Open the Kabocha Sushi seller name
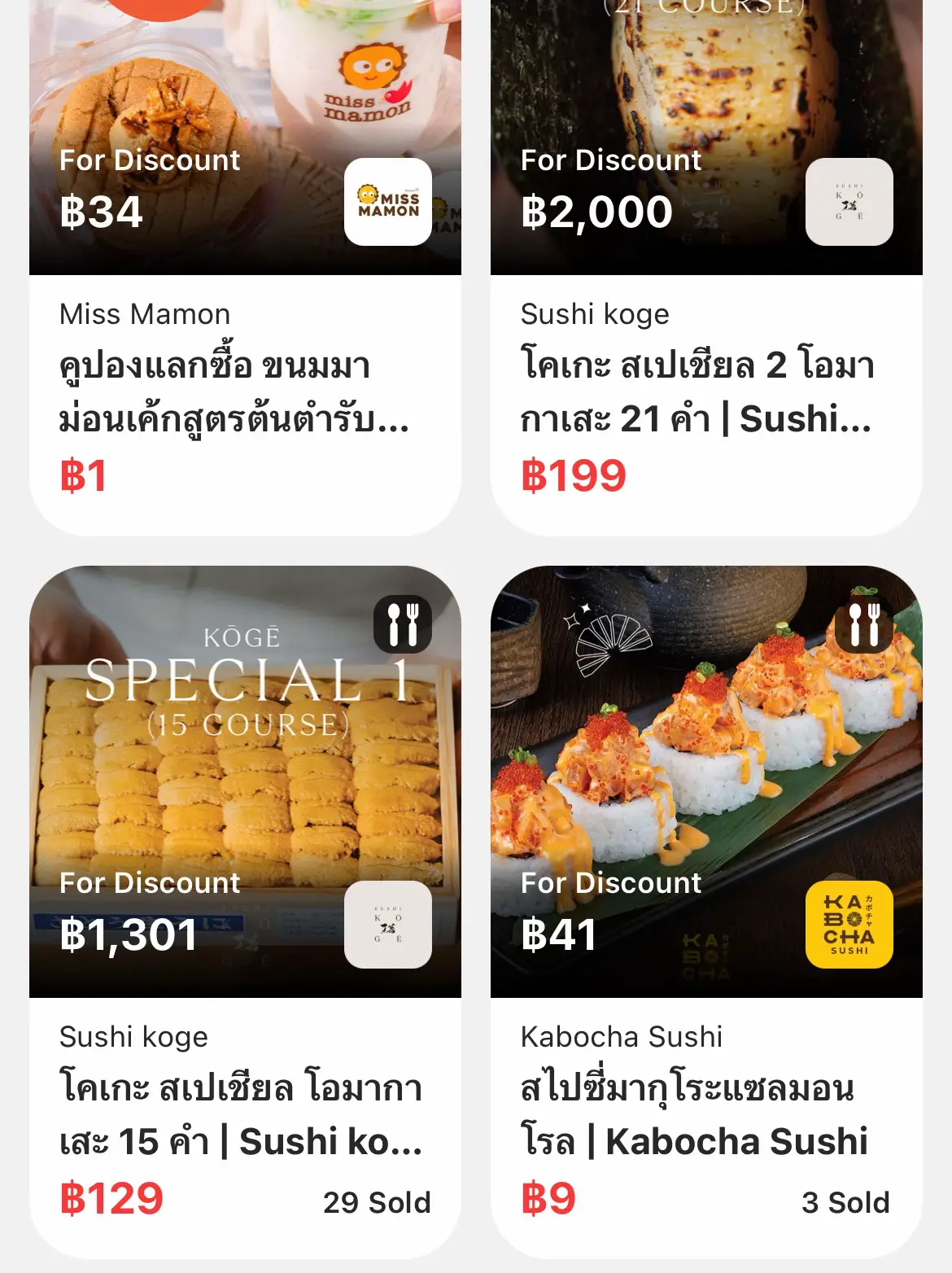Image resolution: width=952 pixels, height=1273 pixels. click(621, 1037)
